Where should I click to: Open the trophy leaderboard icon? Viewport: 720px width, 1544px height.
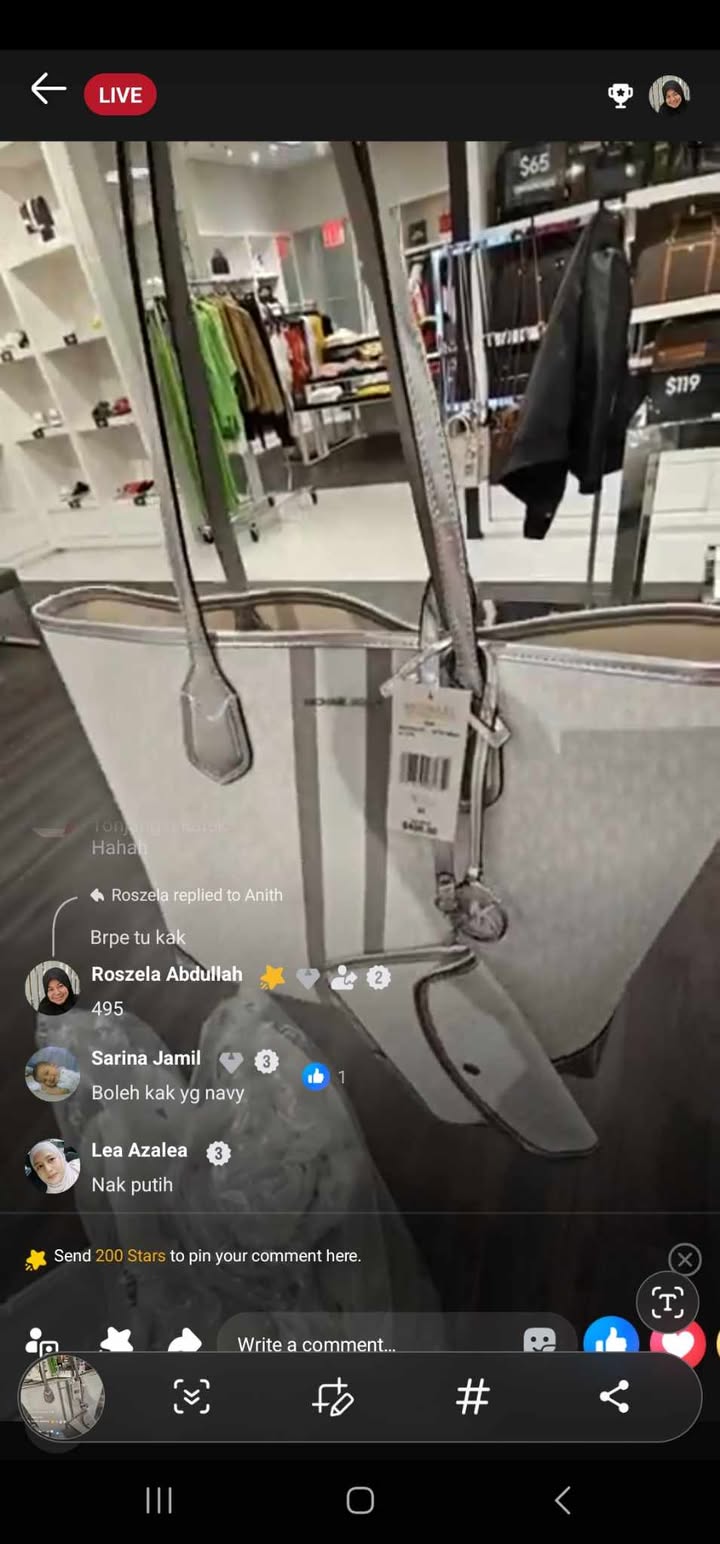pos(620,95)
